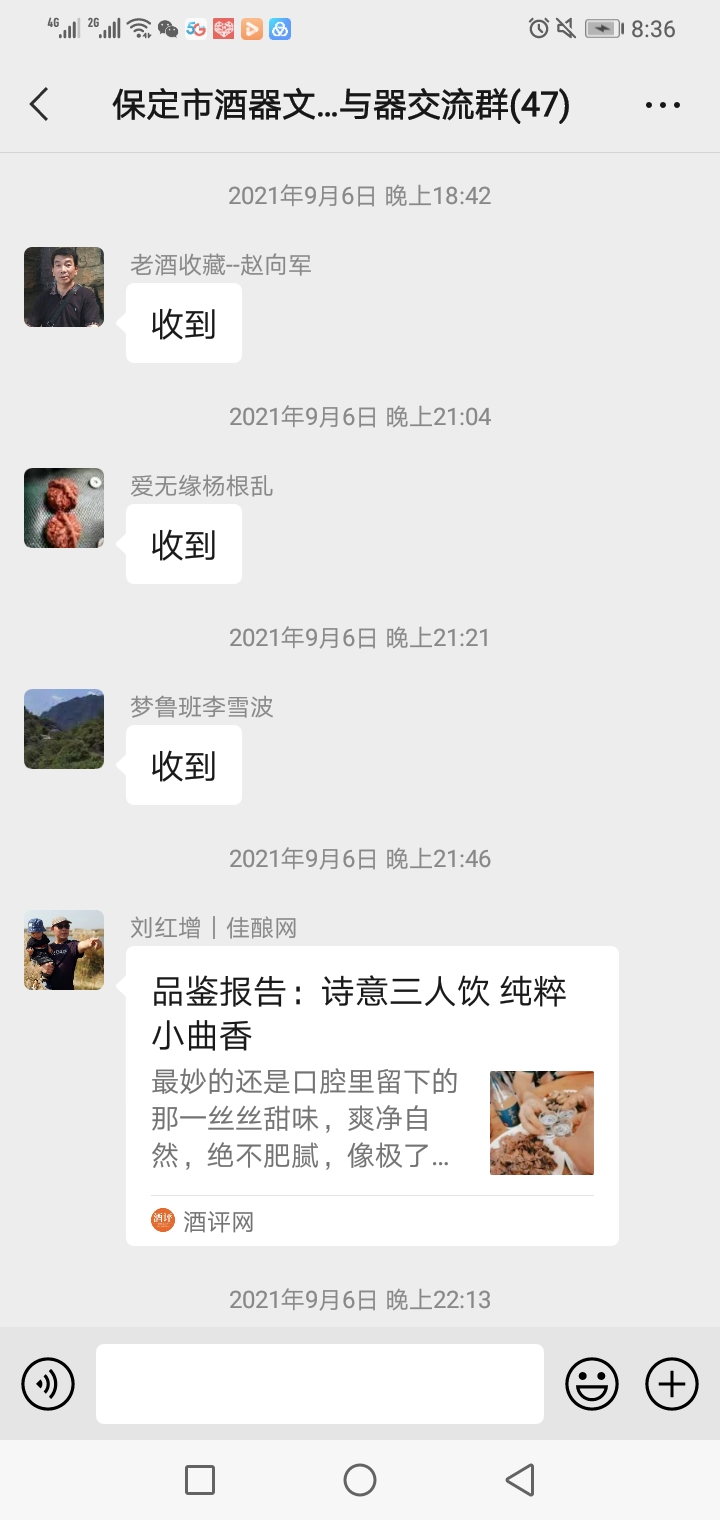Open the plus attachment menu
Screen dimensions: 720x1520
672,1384
